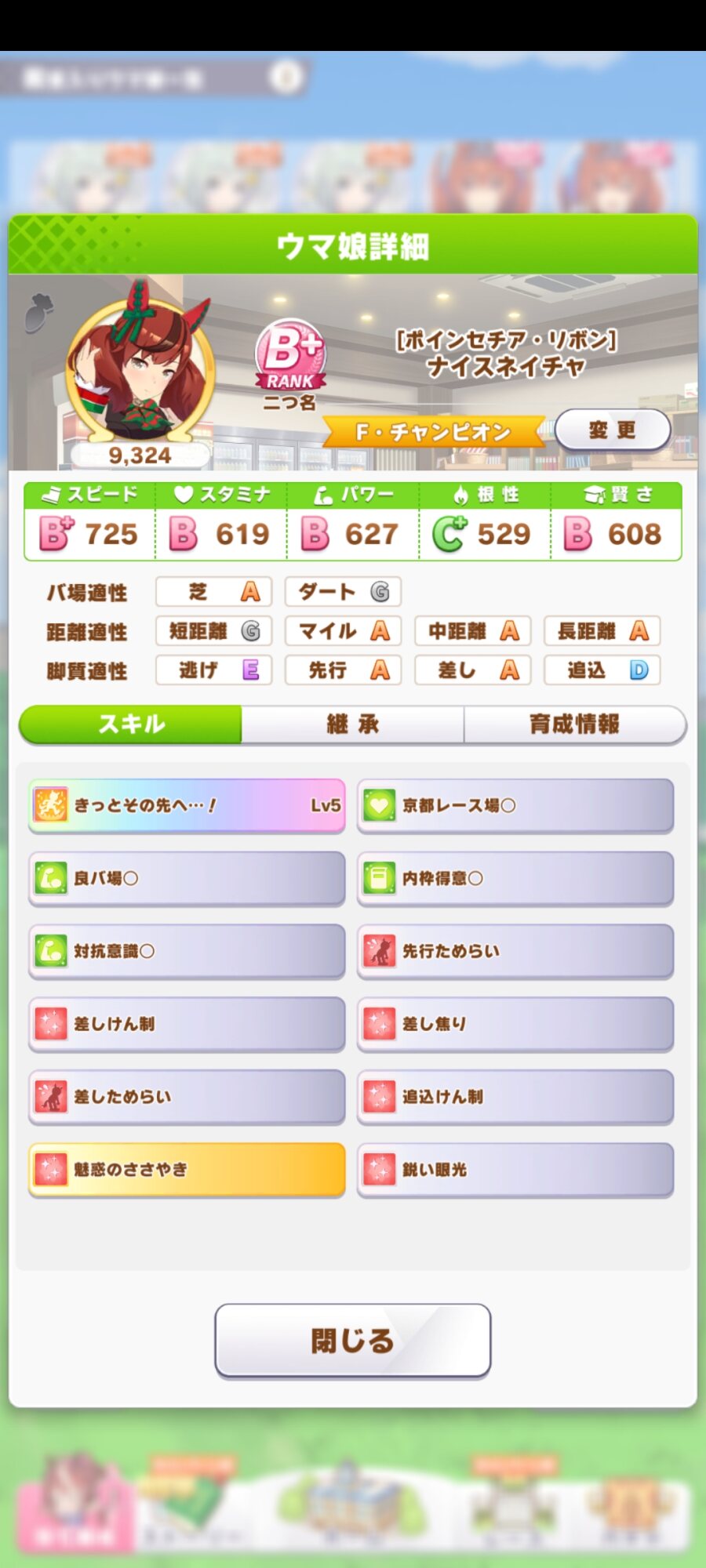Tap the 差しけん制 skill

187,1024
